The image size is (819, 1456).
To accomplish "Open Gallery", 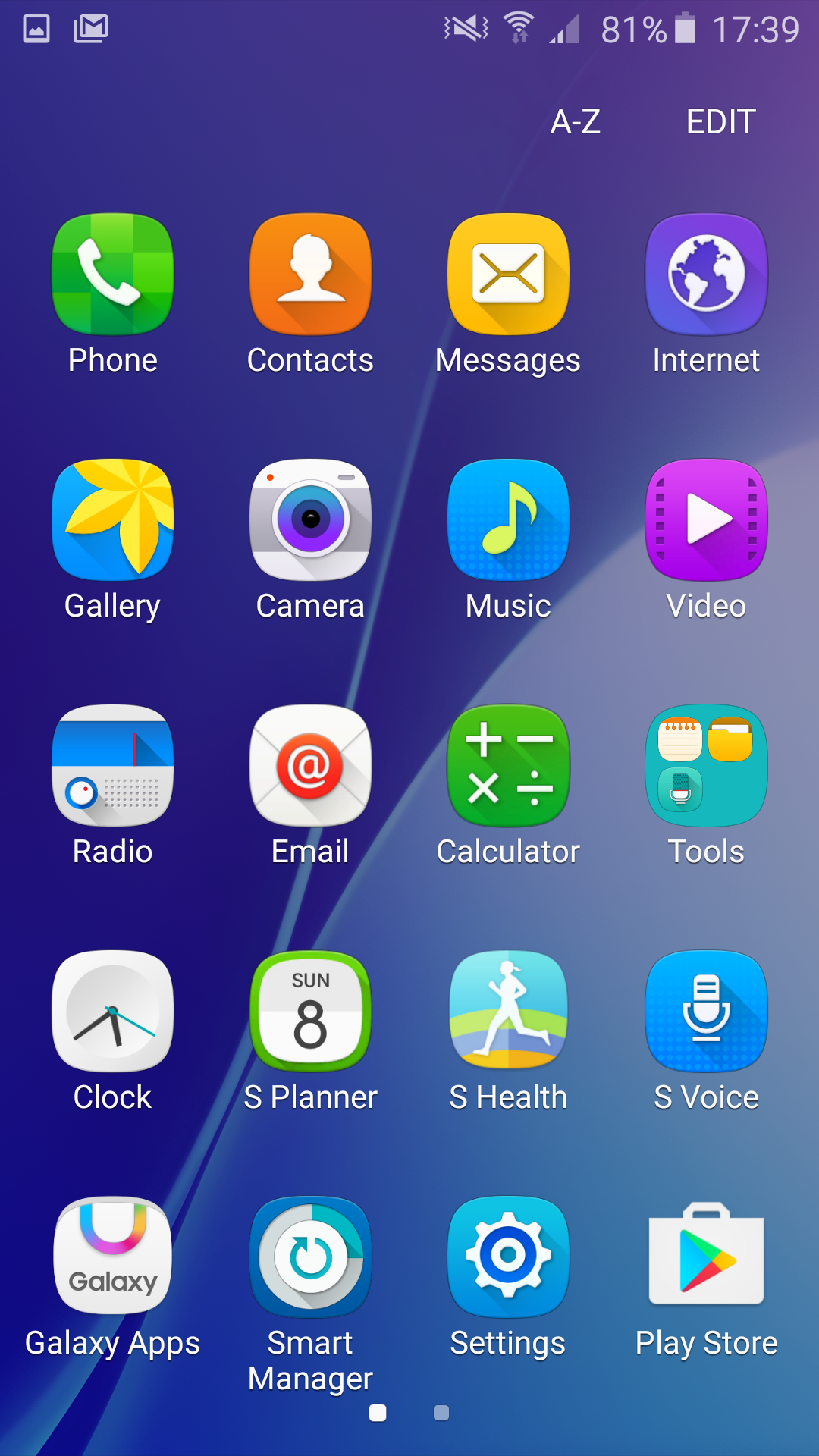I will point(113,520).
